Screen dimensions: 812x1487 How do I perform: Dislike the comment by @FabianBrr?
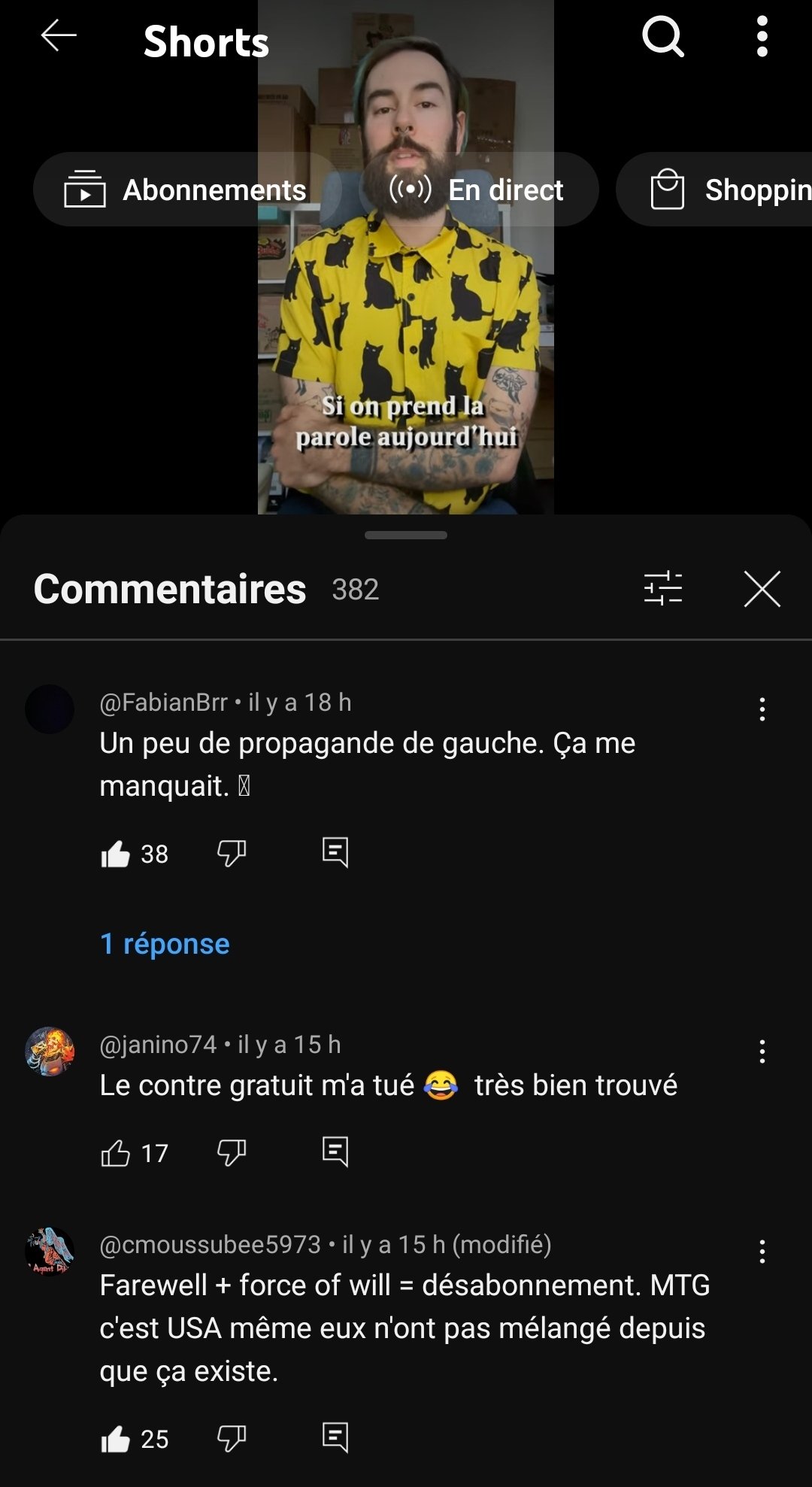(232, 854)
